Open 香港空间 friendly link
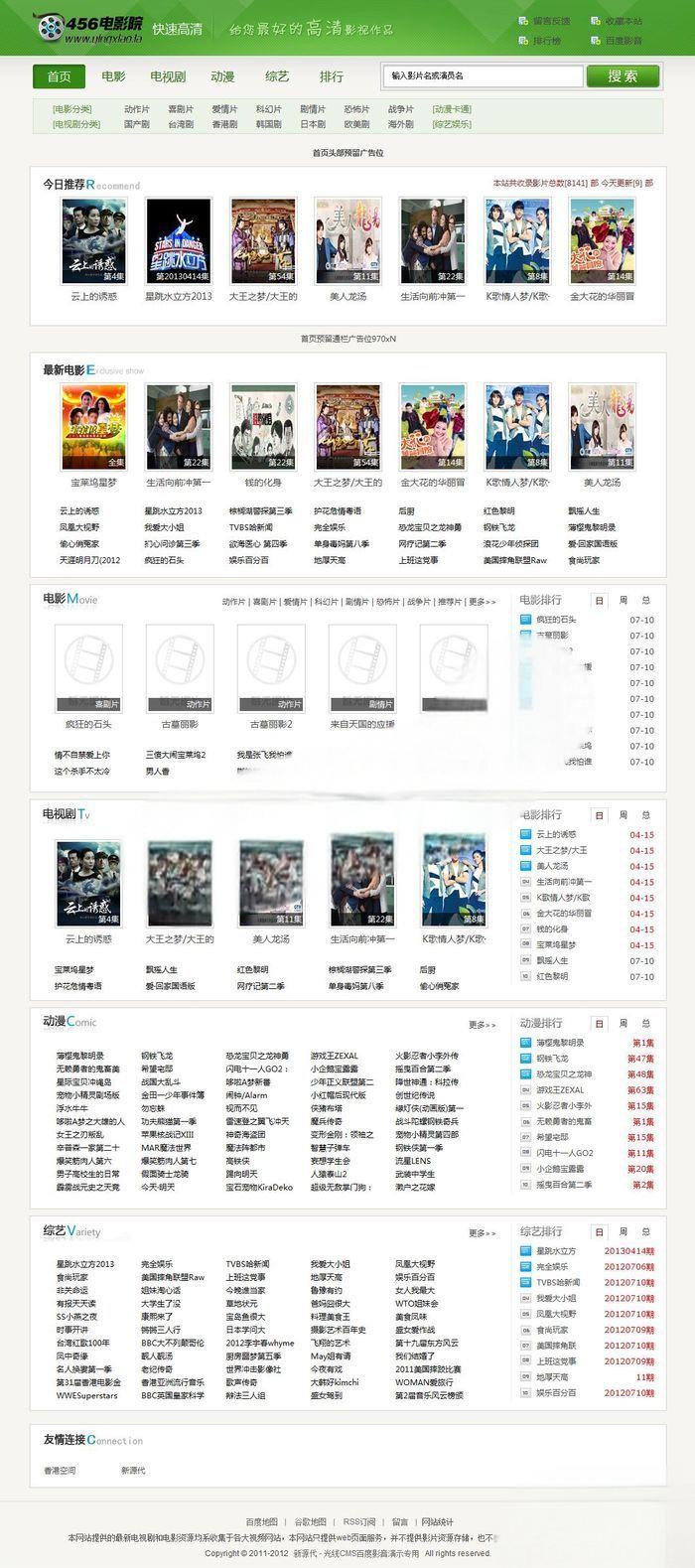The image size is (695, 1568). (60, 1470)
